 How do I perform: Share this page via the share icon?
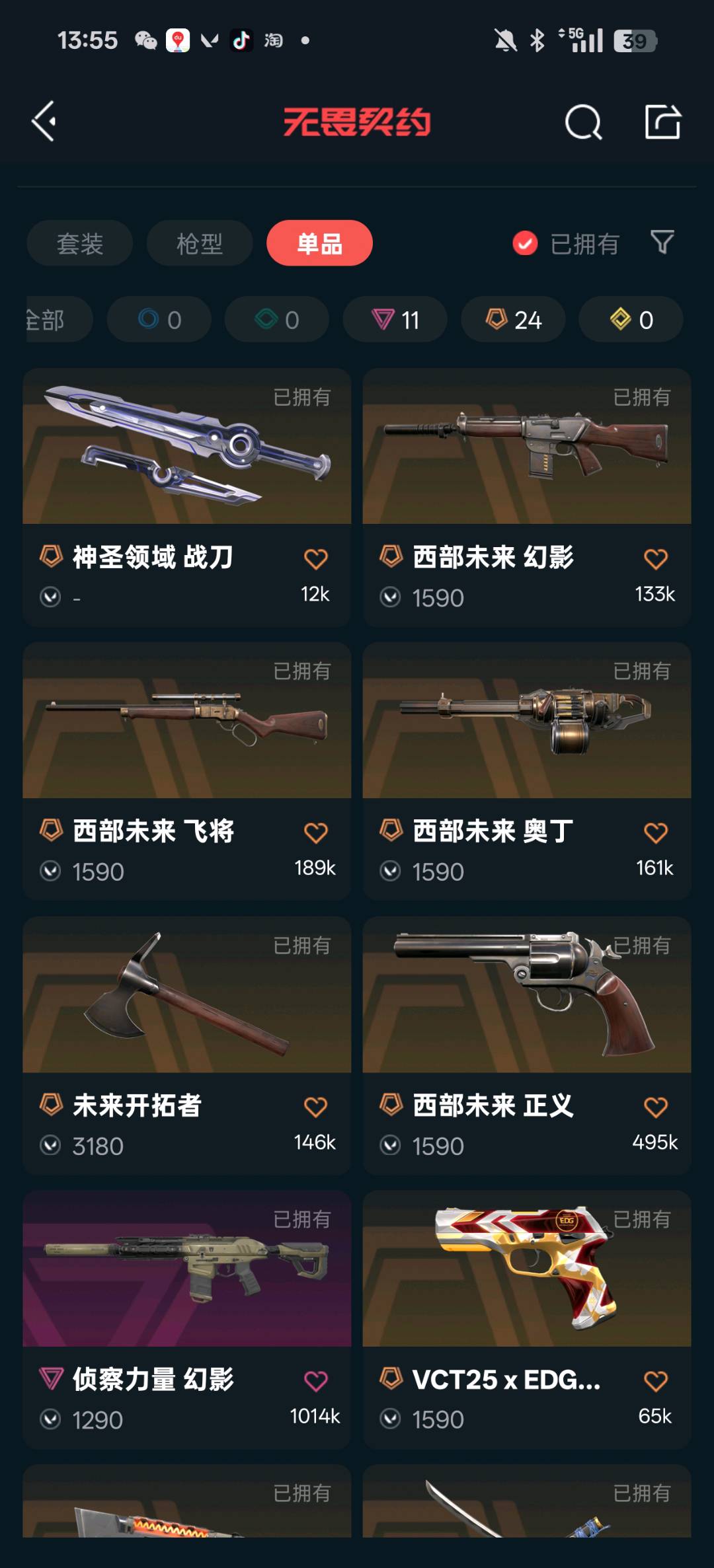click(662, 122)
